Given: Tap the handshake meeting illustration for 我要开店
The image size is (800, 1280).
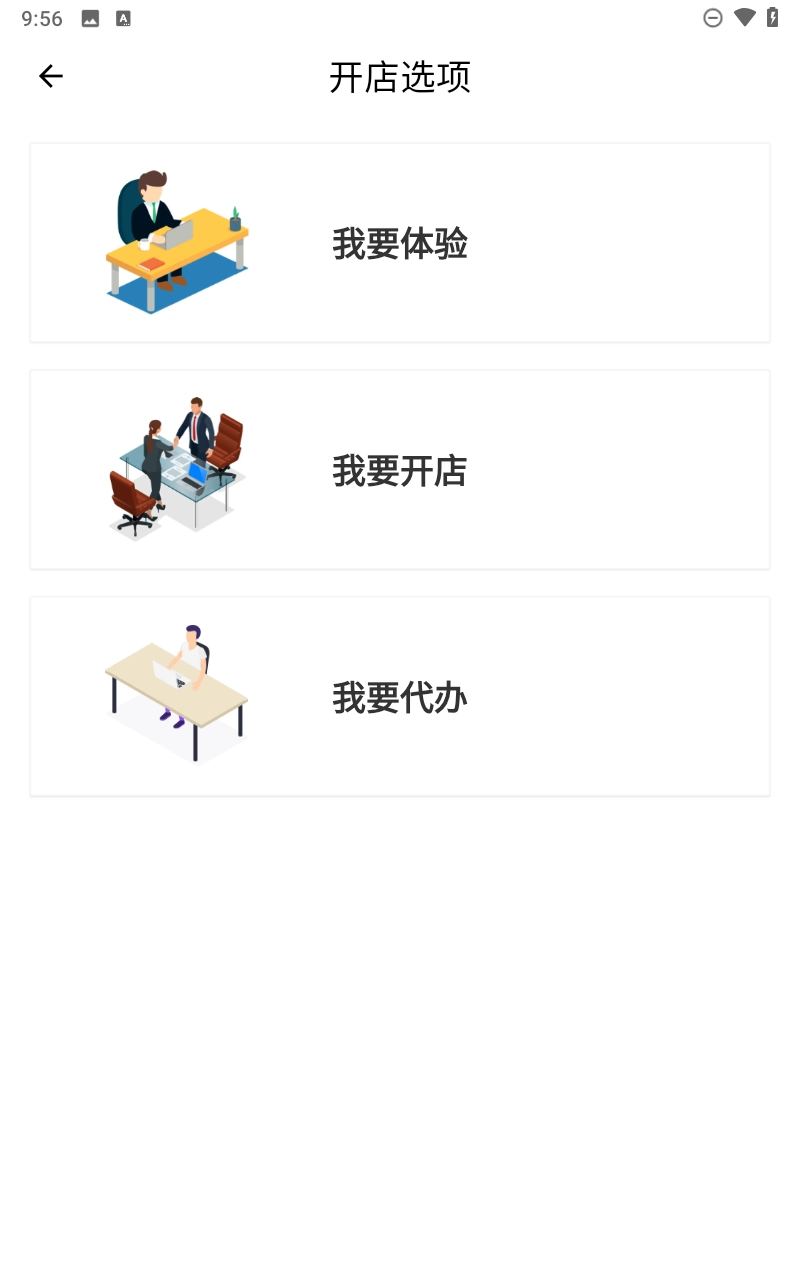Looking at the screenshot, I should [177, 467].
